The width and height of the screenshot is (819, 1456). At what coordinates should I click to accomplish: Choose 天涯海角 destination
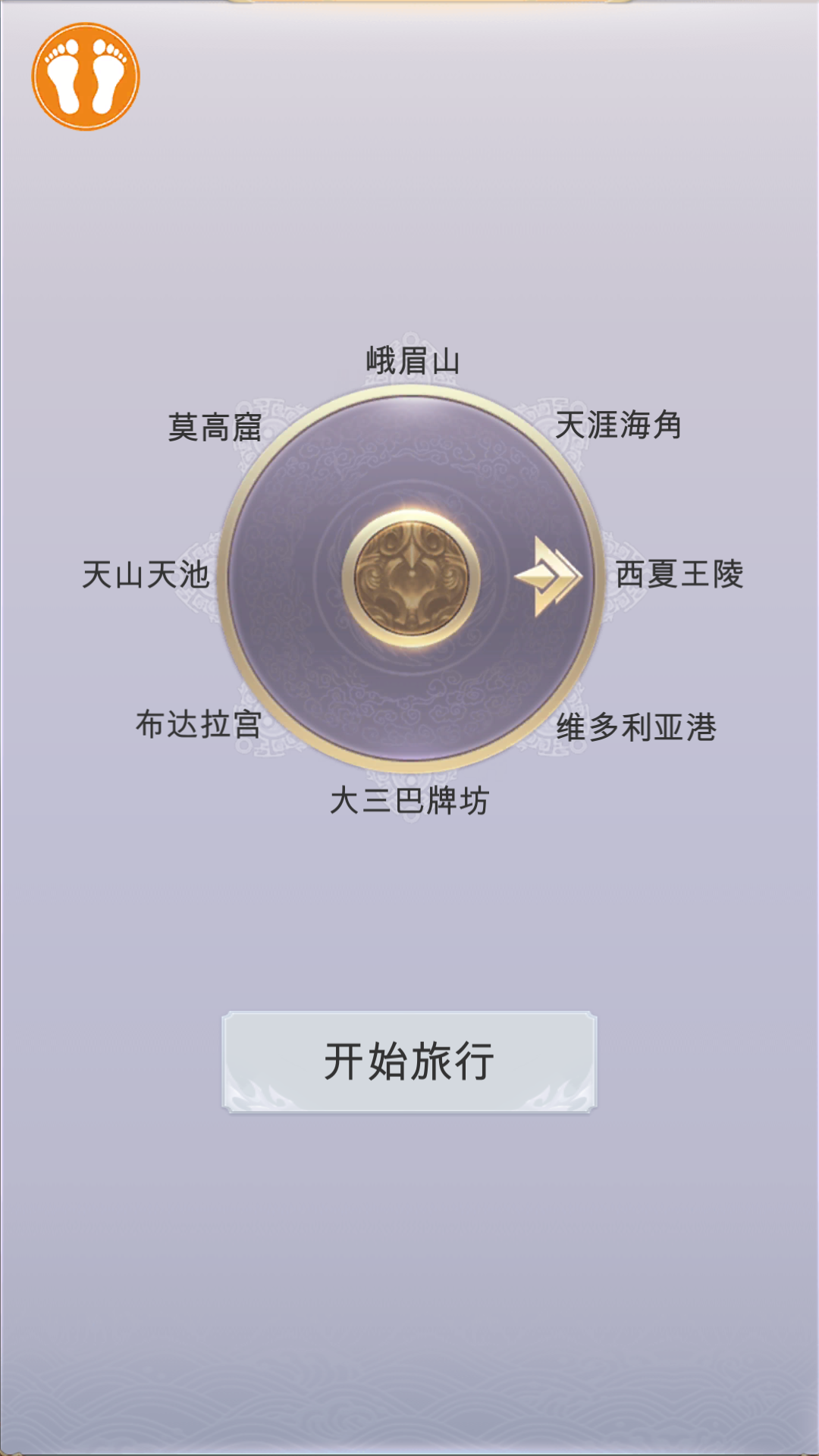point(618,425)
